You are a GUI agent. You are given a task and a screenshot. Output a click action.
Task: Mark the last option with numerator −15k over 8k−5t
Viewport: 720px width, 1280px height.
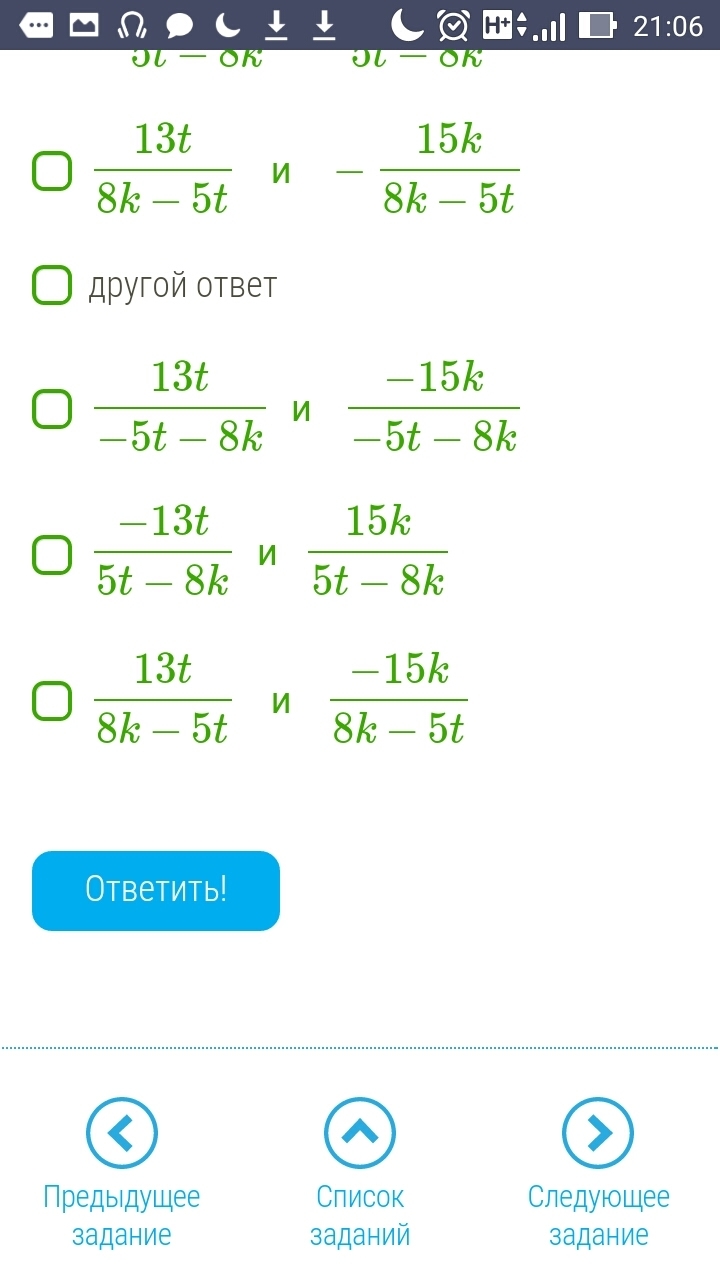coord(52,700)
